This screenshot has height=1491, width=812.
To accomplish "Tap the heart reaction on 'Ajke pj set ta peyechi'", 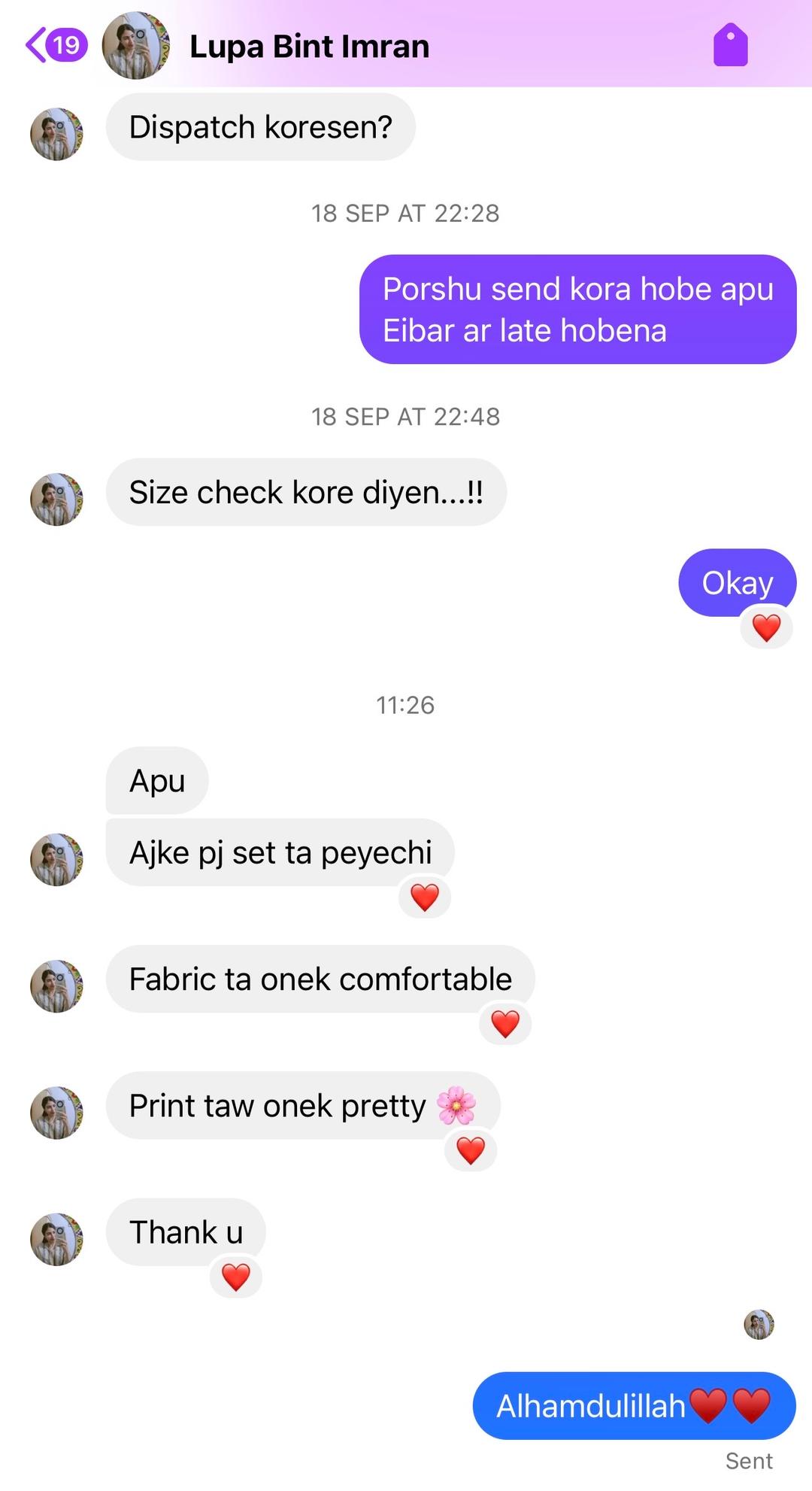I will (x=423, y=897).
